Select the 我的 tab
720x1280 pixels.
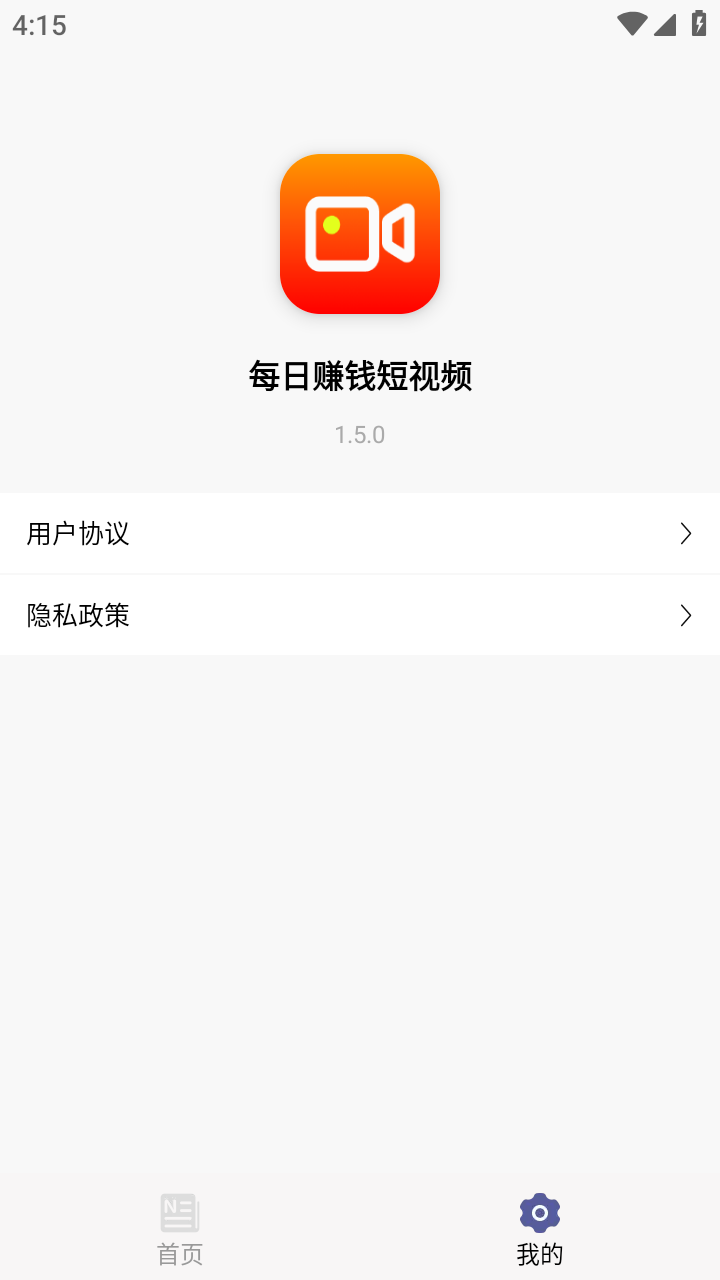[540, 1228]
